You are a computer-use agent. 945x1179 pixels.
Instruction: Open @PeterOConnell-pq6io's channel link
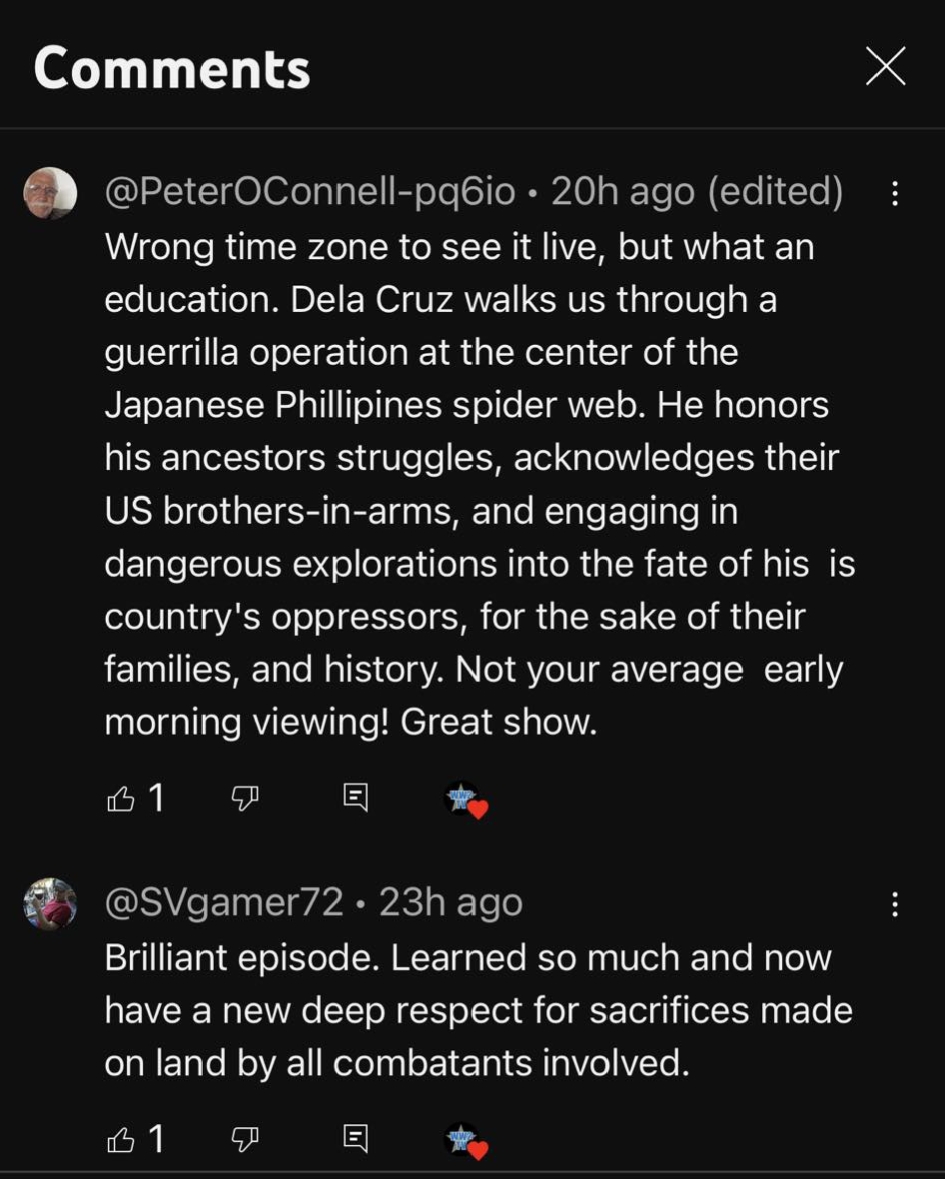tap(310, 191)
